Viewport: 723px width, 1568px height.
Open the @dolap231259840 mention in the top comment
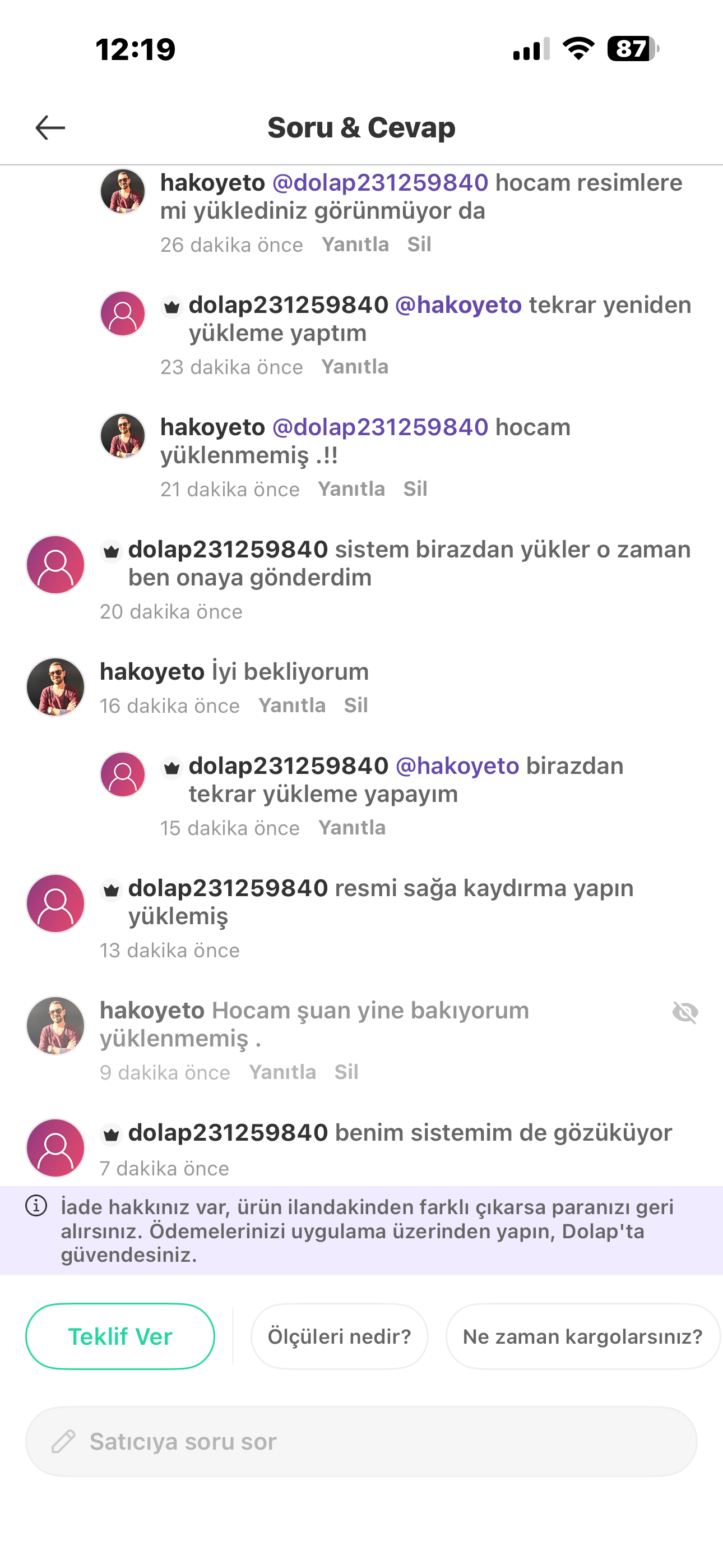click(x=380, y=183)
